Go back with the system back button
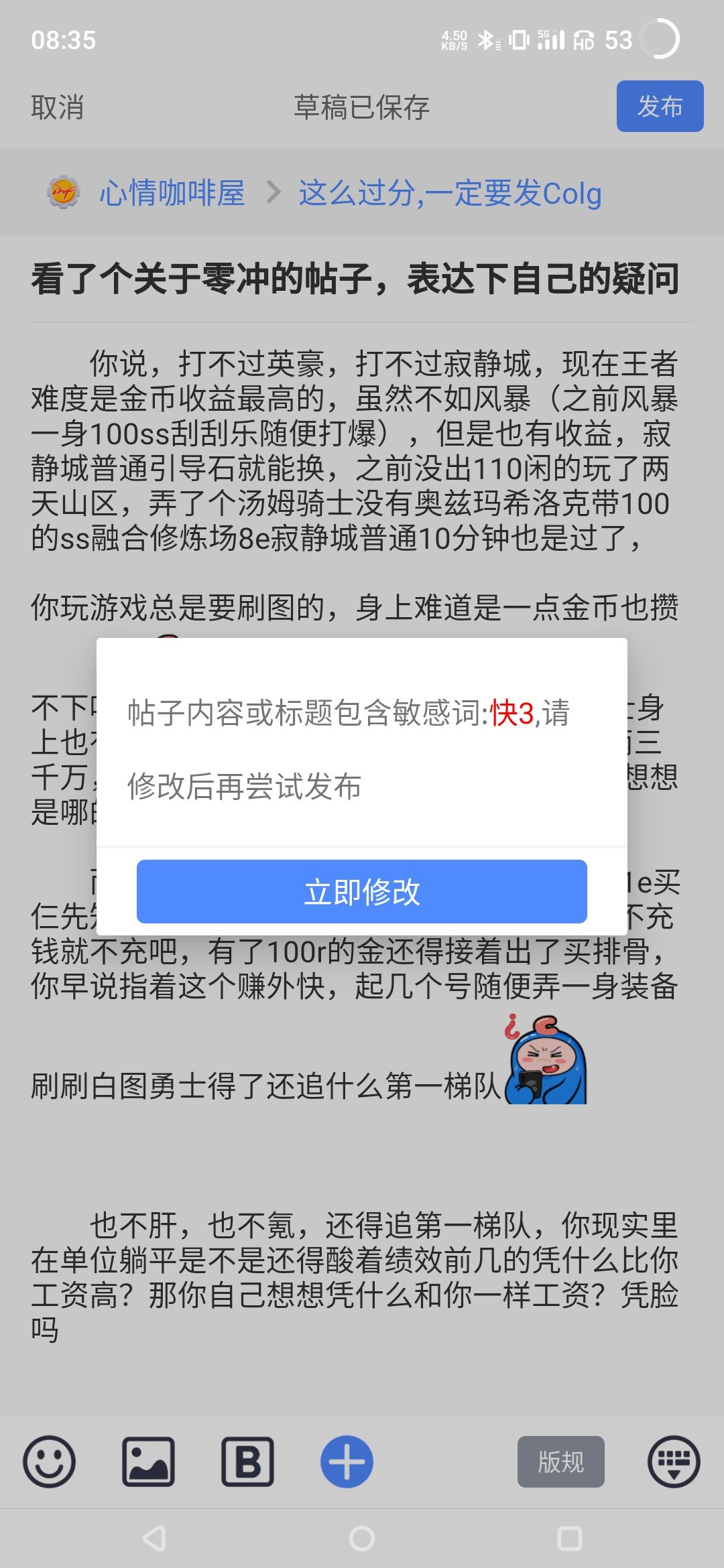 (155, 1539)
